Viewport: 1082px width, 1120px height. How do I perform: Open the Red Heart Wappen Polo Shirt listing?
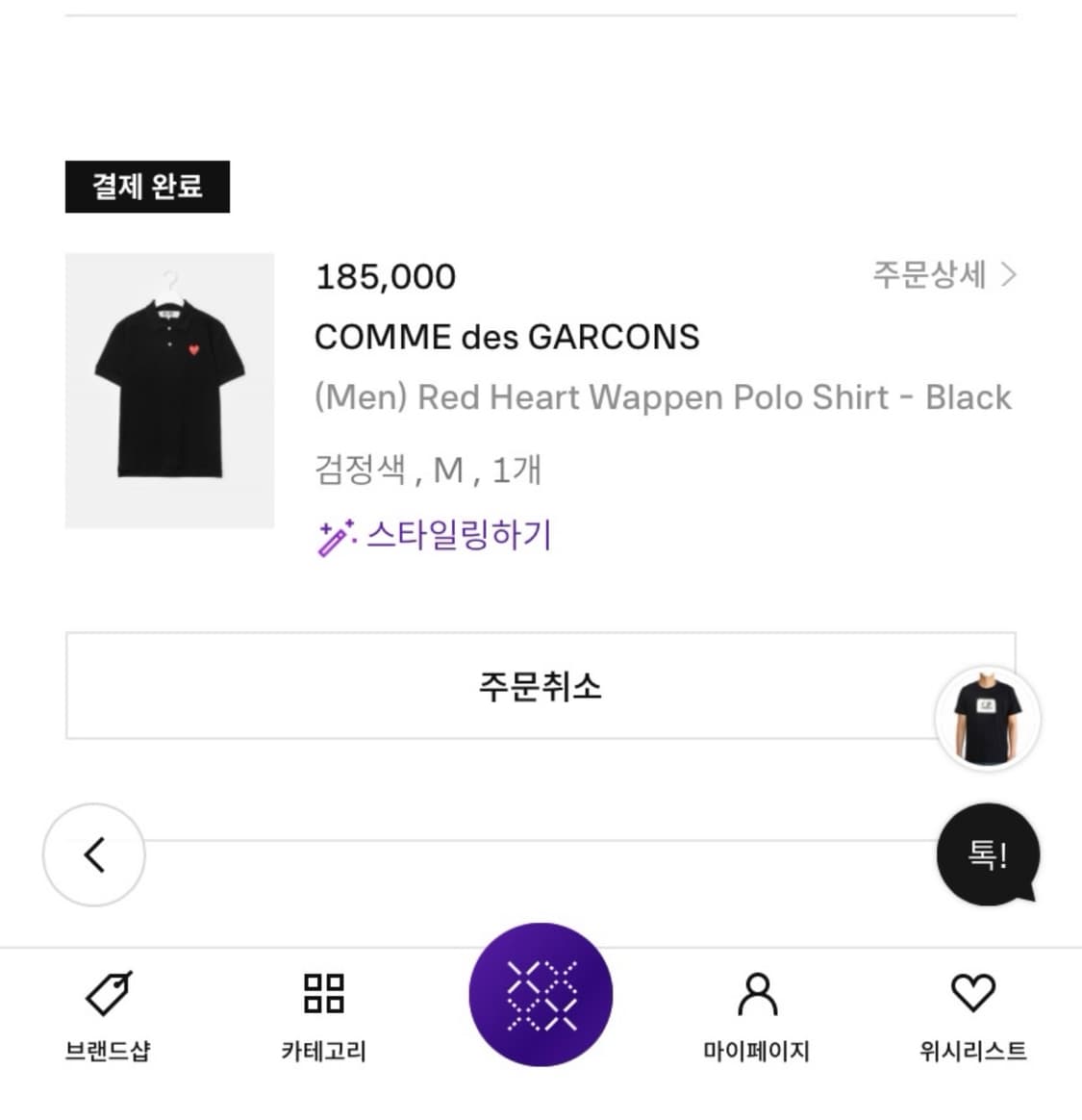coord(664,396)
